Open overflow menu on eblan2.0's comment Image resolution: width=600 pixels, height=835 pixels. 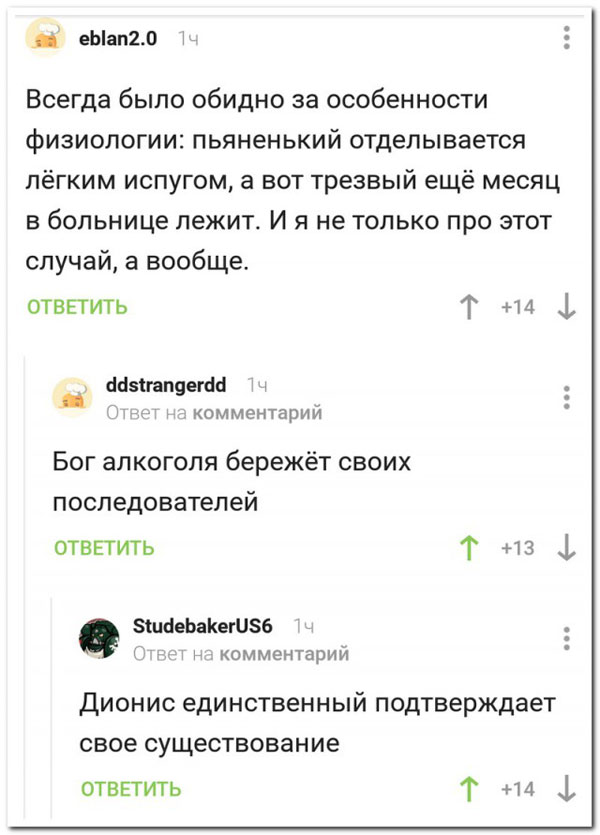click(567, 38)
